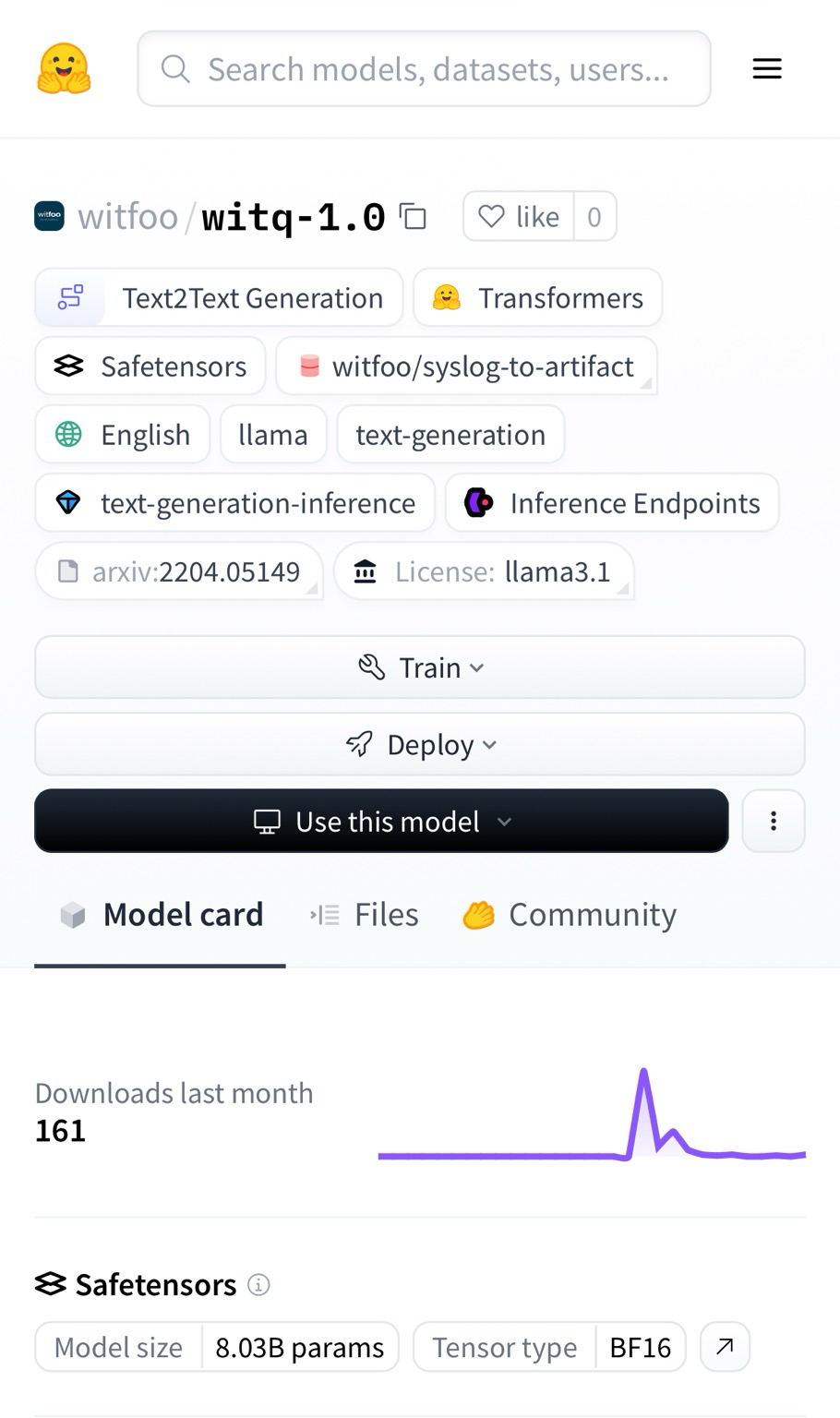
Task: Expand the Train dropdown
Action: pos(420,667)
